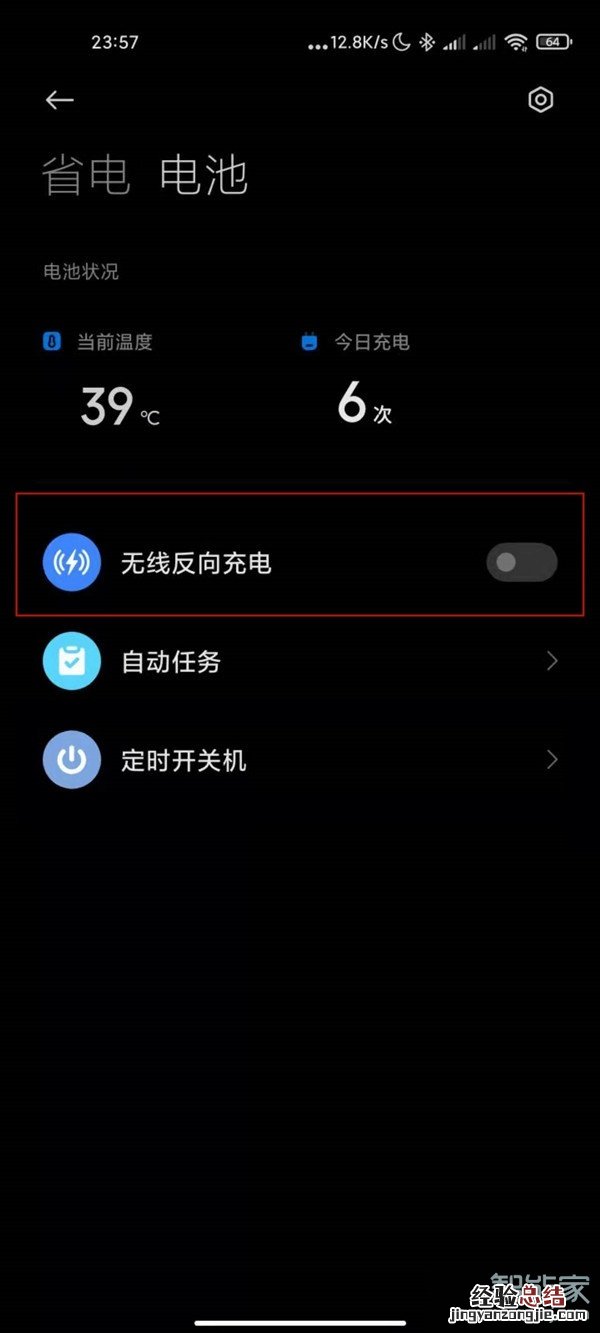
Task: Open 自动任务
Action: click(x=300, y=662)
